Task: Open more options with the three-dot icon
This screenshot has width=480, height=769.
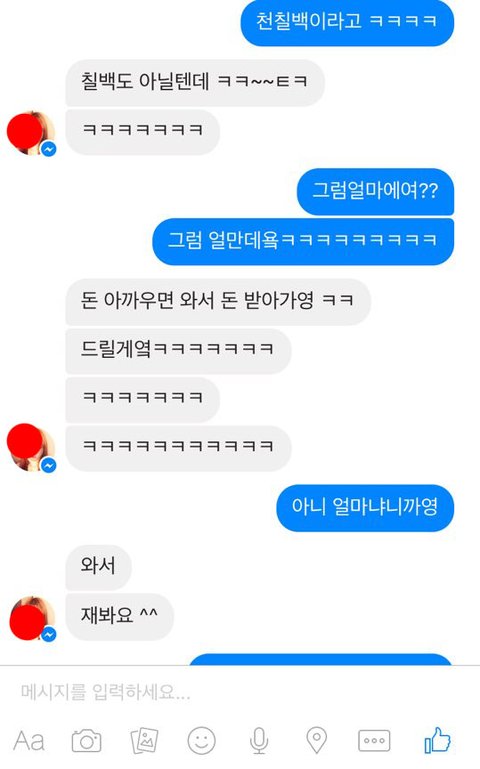Action: pyautogui.click(x=375, y=741)
